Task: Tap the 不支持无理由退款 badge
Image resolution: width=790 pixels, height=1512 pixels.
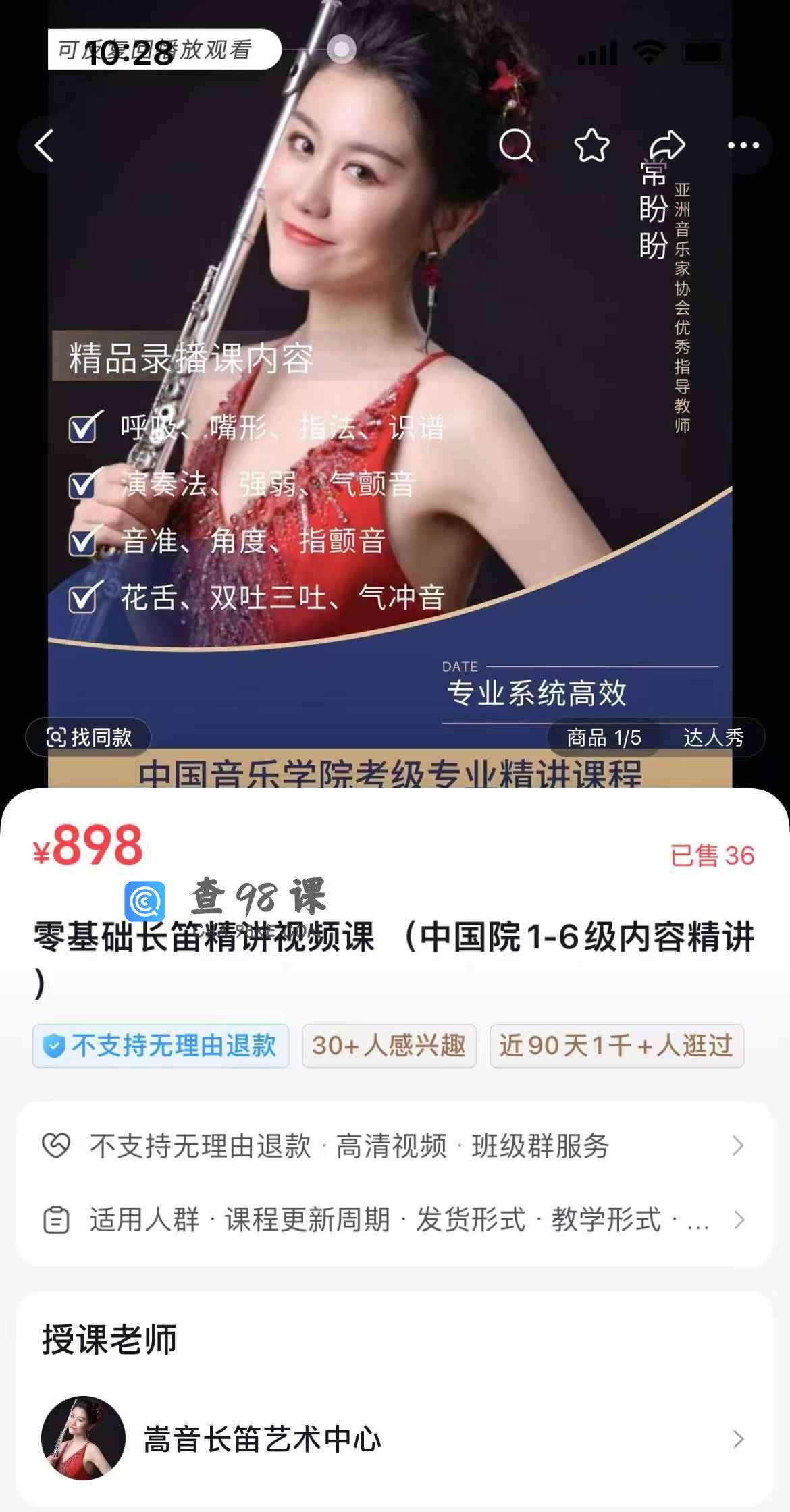Action: click(x=161, y=1046)
